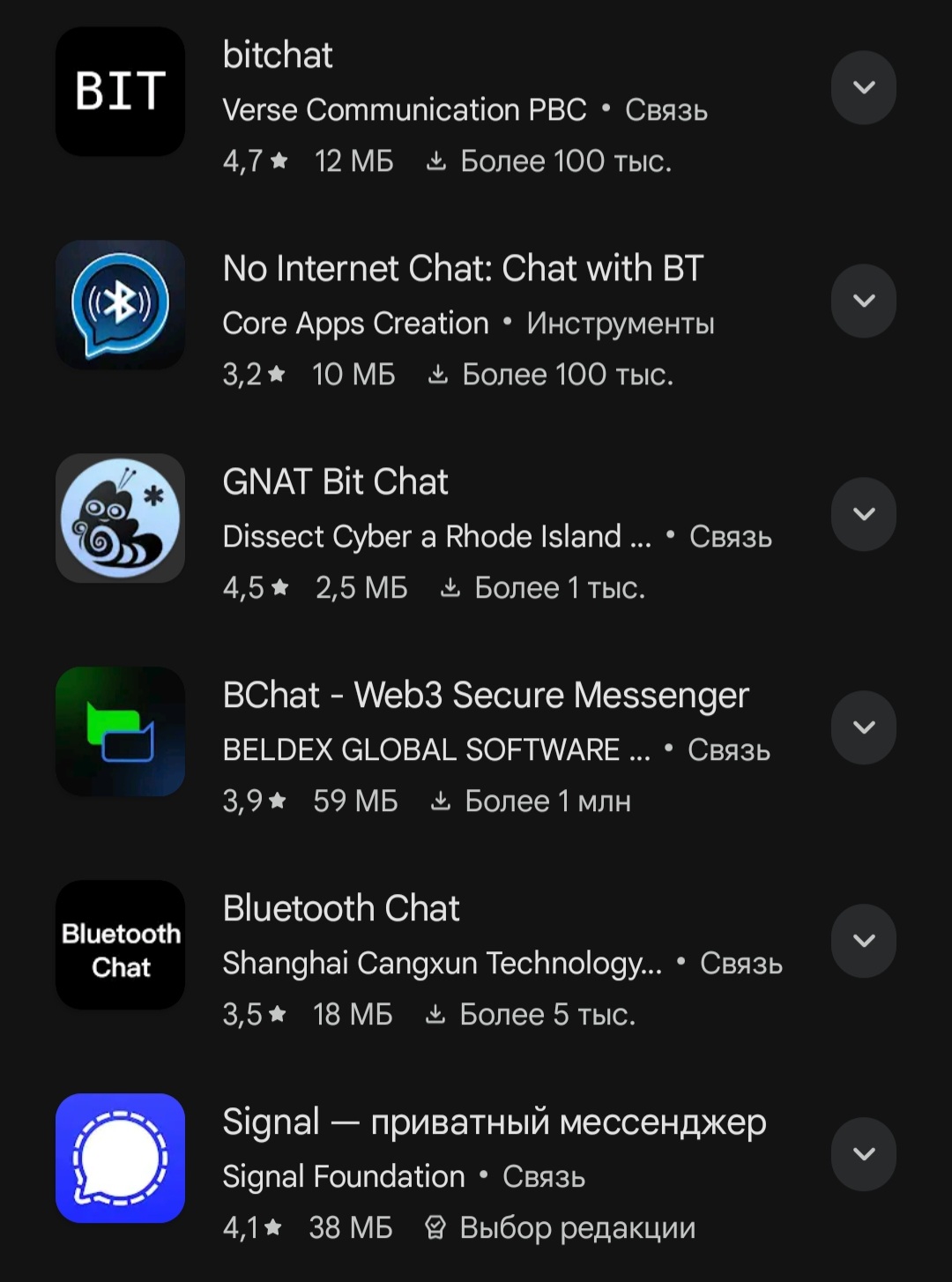Open the GNAT Bit Chat listing
Viewport: 952px width, 1282px height.
click(x=335, y=482)
